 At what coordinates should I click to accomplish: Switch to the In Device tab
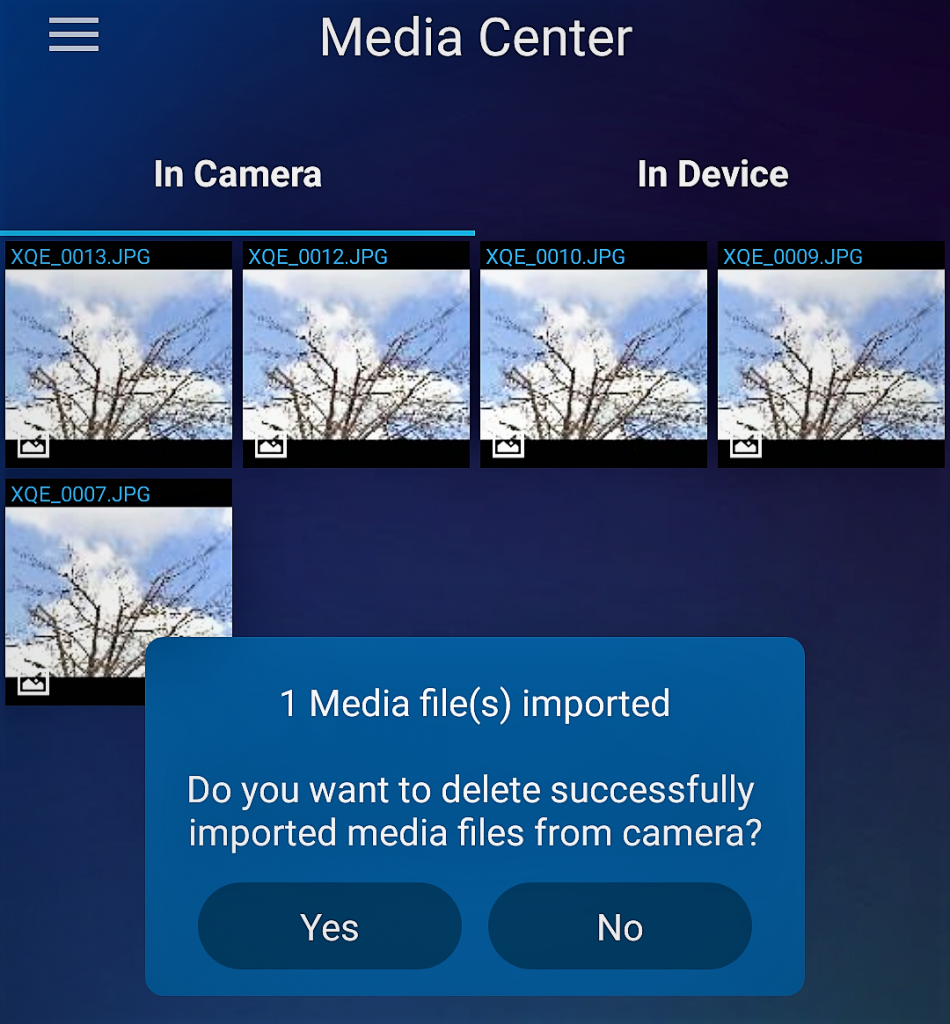coord(712,174)
